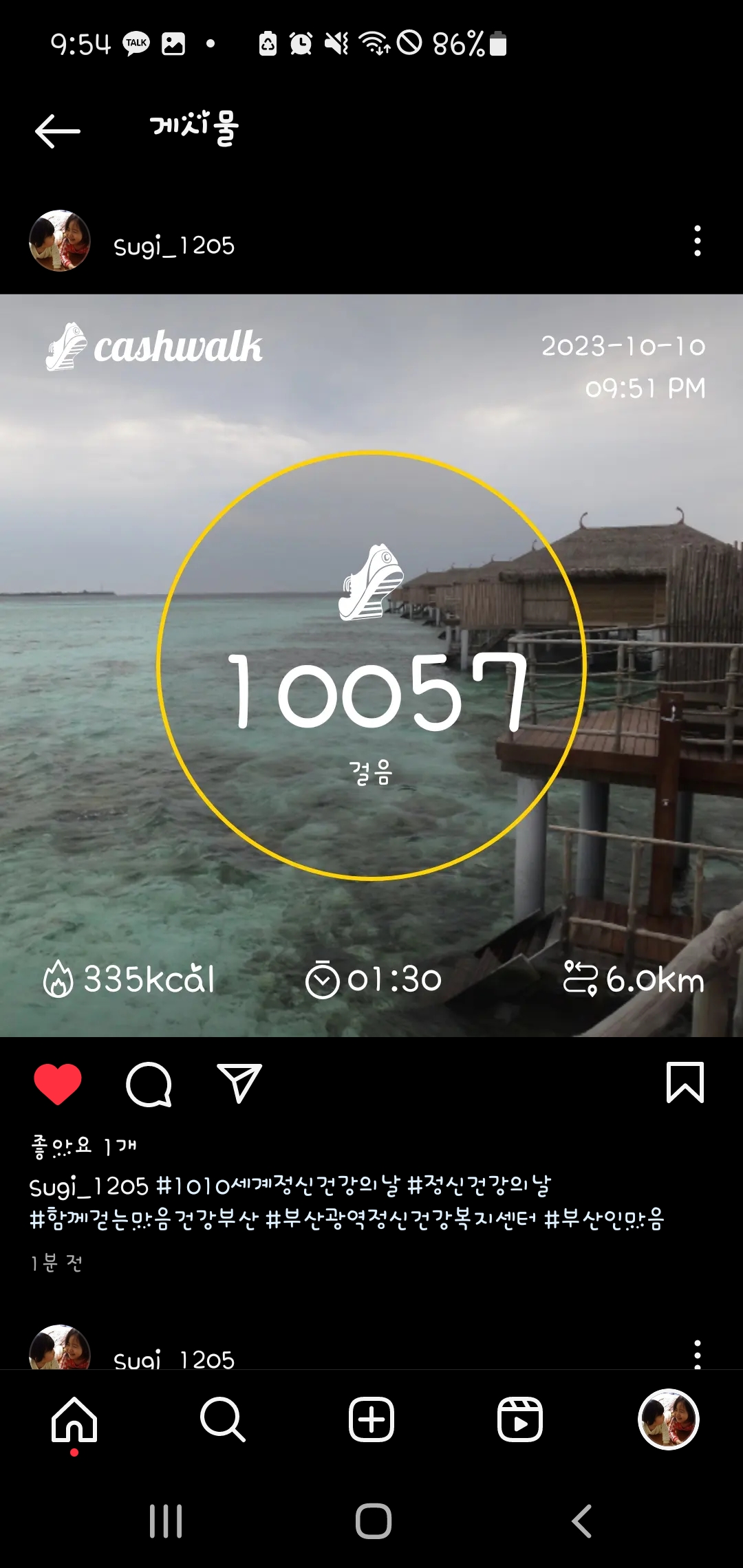Share the post via the paper plane icon
This screenshot has height=1568, width=743.
pos(239,1083)
